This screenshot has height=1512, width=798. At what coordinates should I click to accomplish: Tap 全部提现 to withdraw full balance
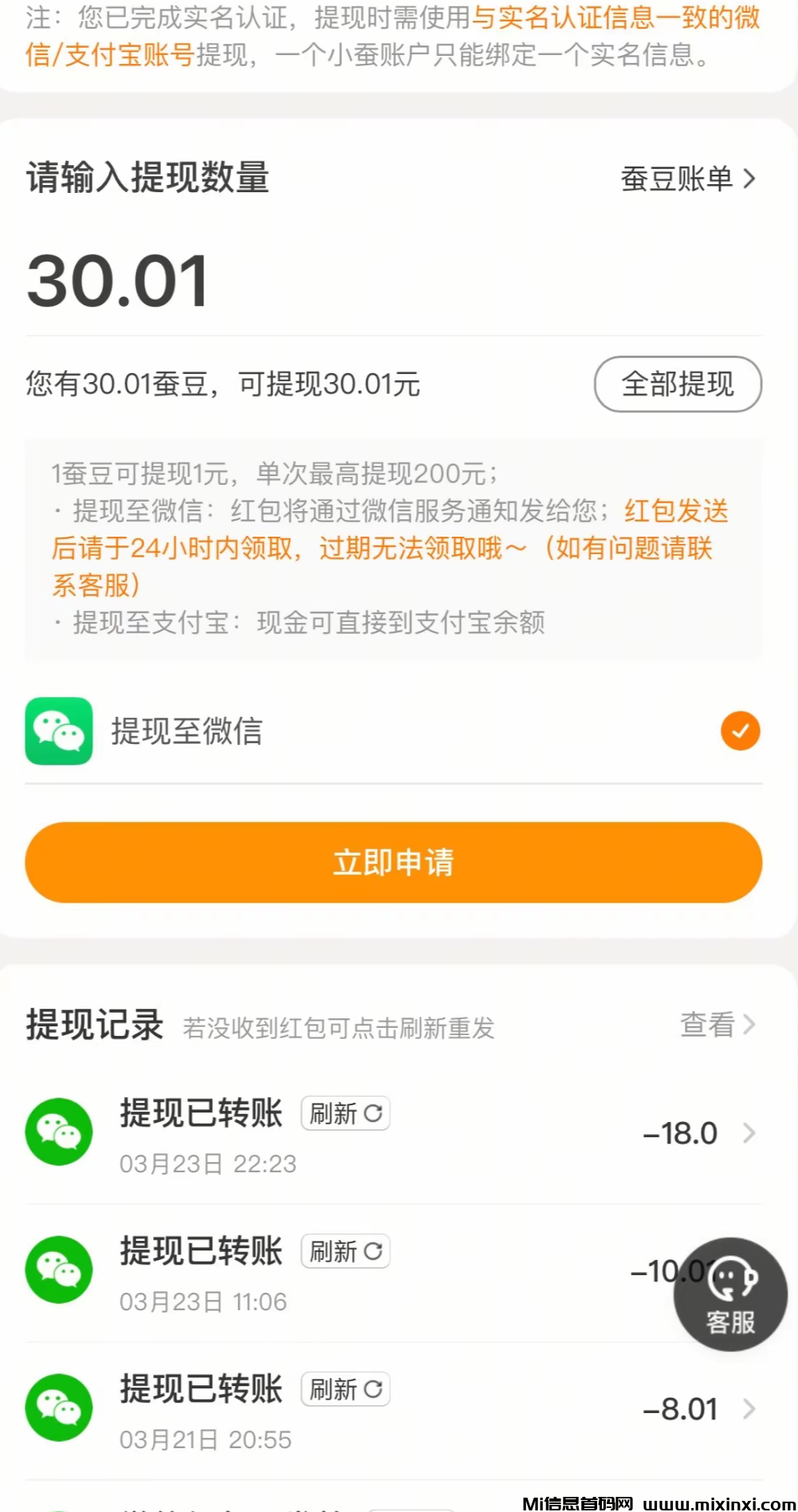(678, 384)
